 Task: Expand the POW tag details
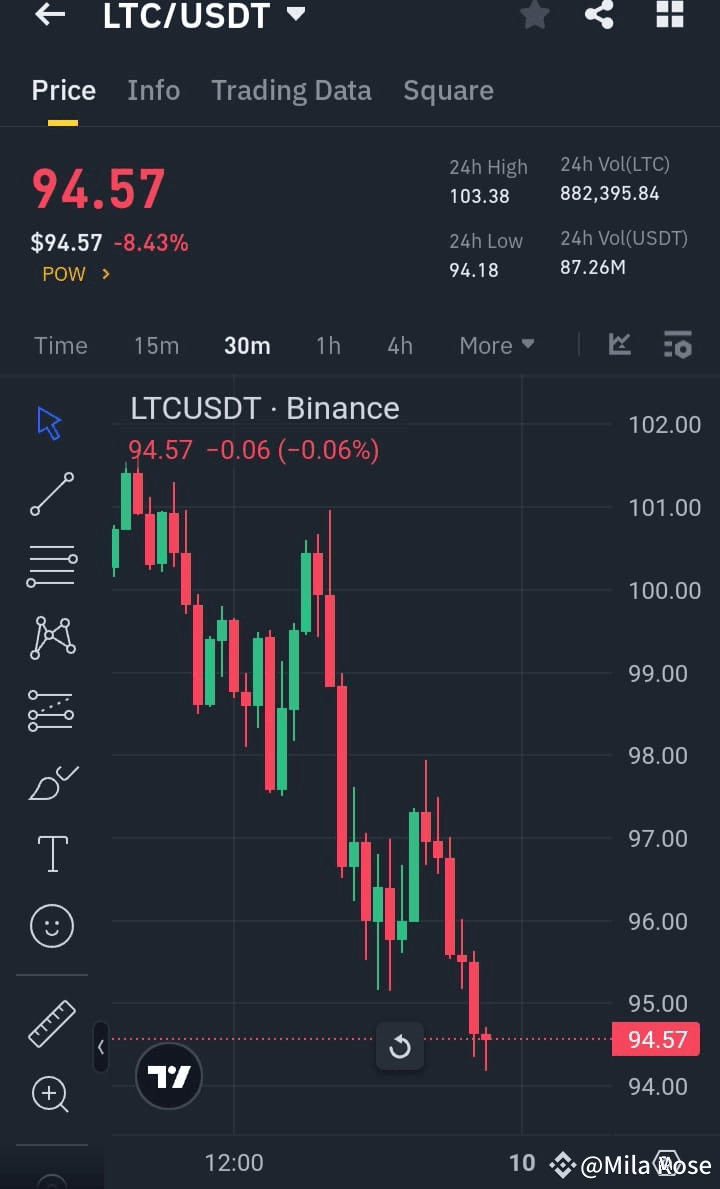tap(75, 273)
